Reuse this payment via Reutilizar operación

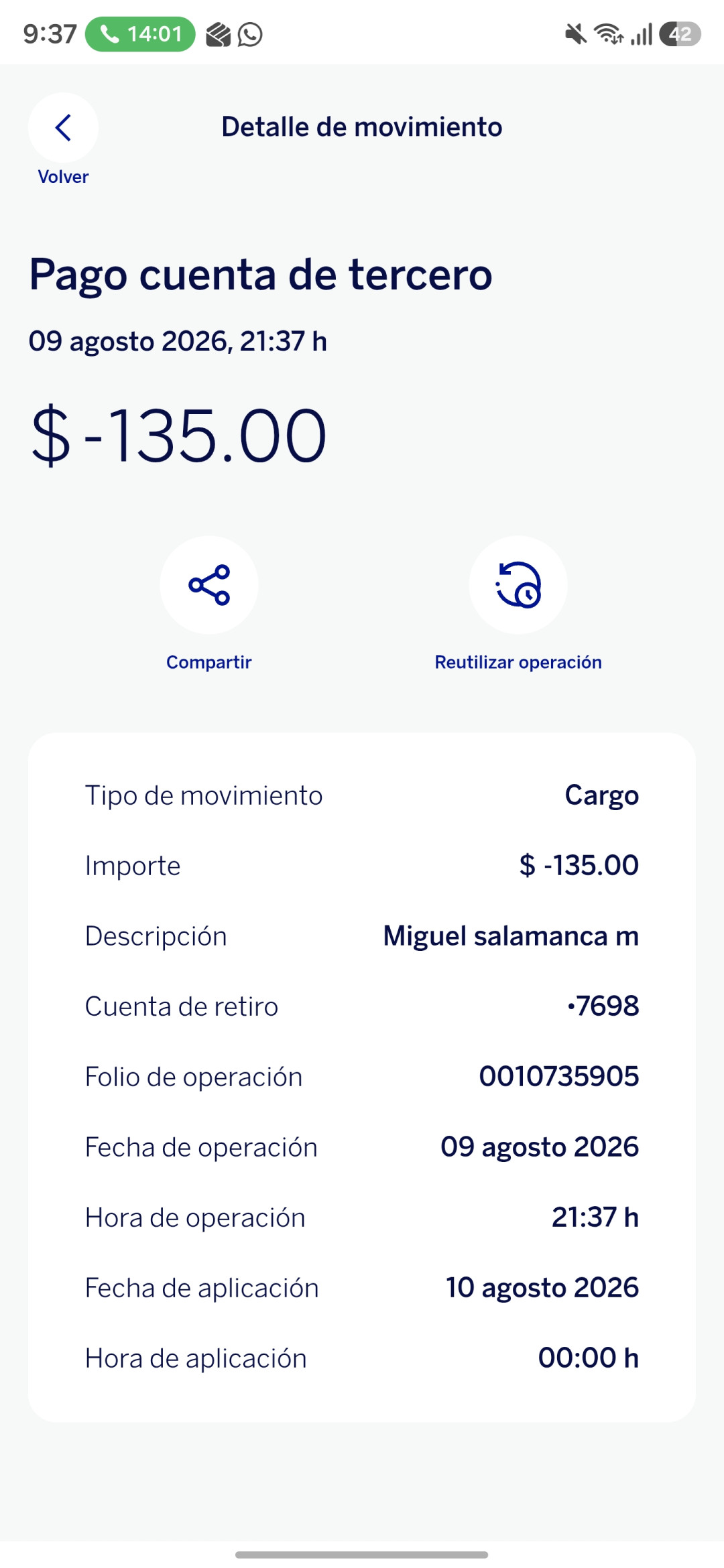(518, 585)
